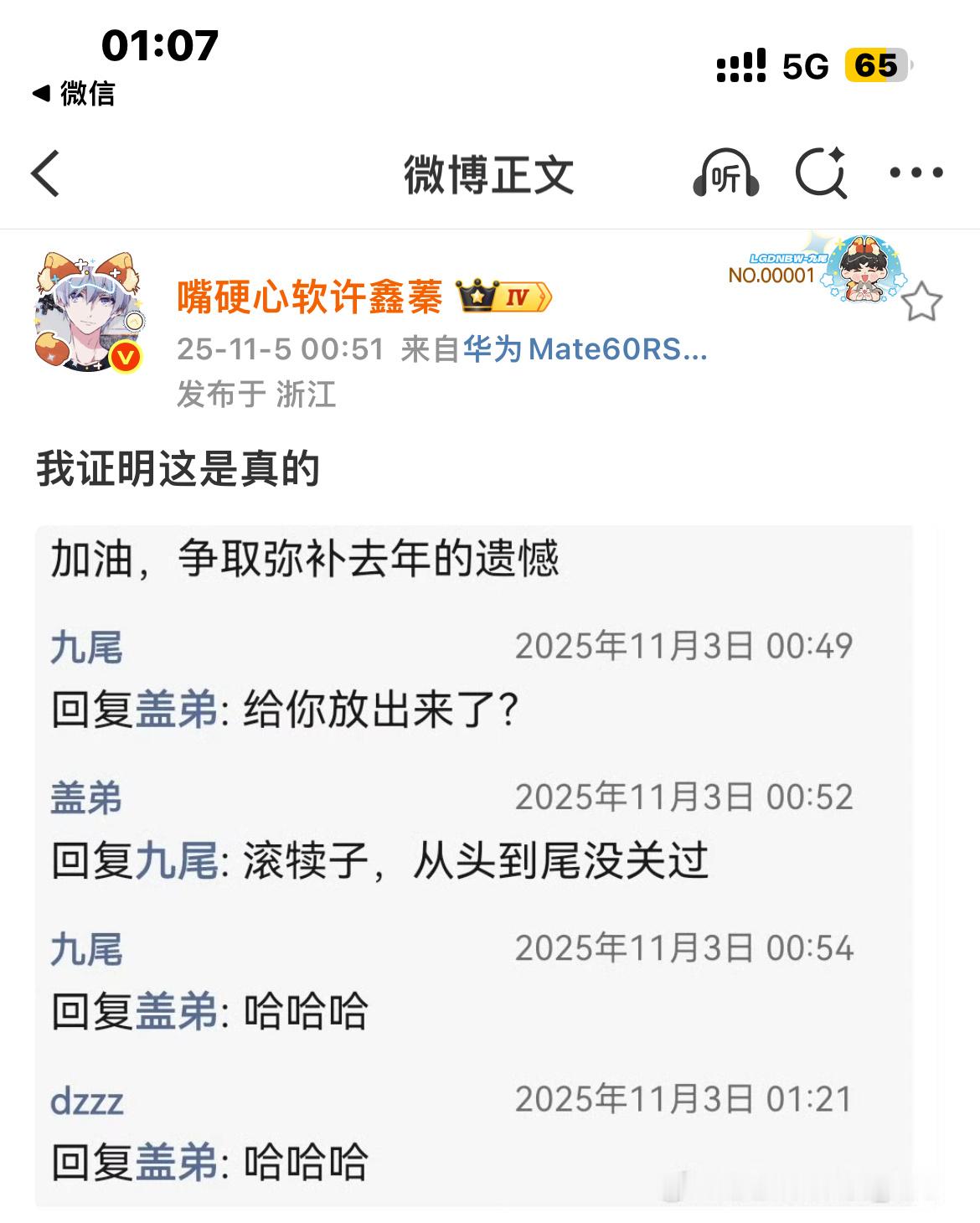
Task: Select the 微博正文 title tab
Action: [490, 173]
